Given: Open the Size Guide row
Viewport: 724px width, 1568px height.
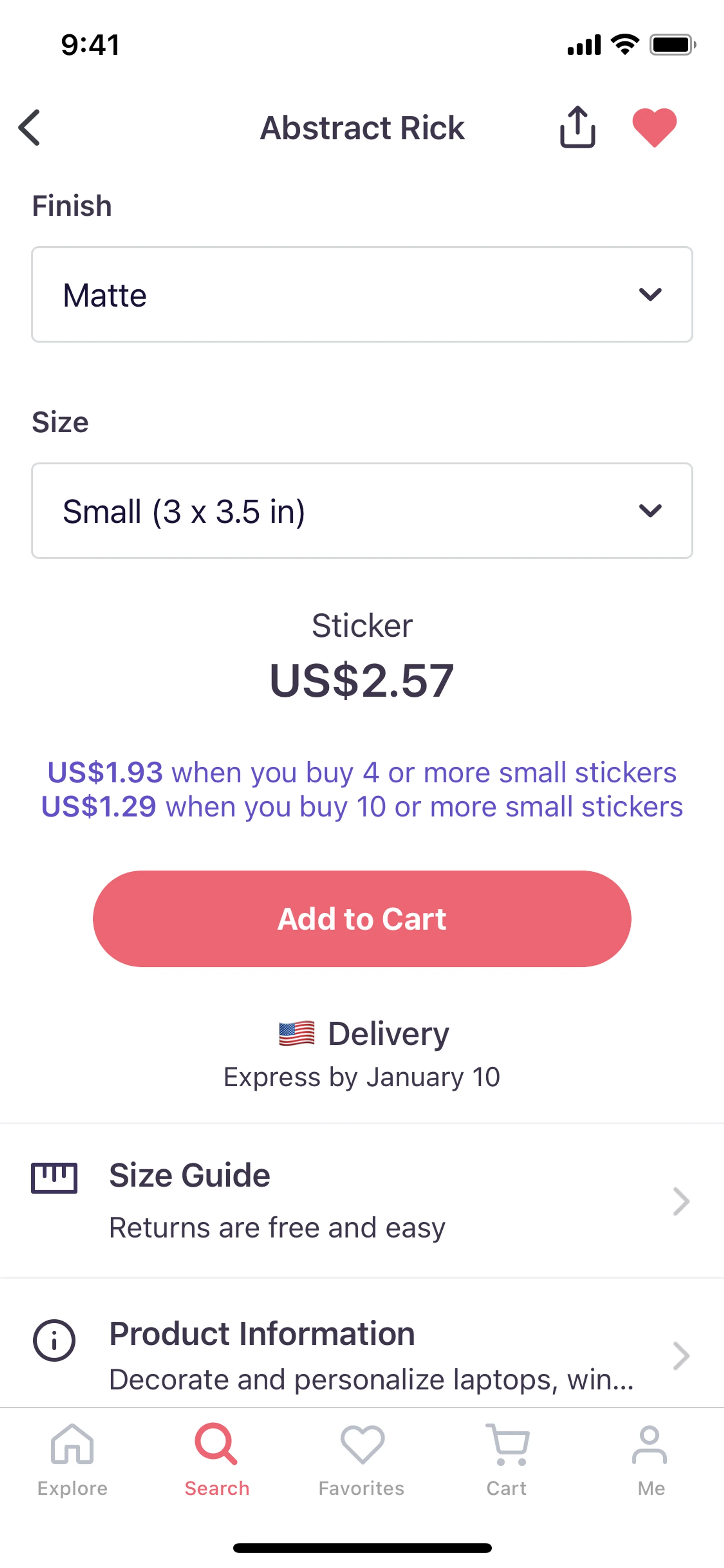Looking at the screenshot, I should [362, 1200].
